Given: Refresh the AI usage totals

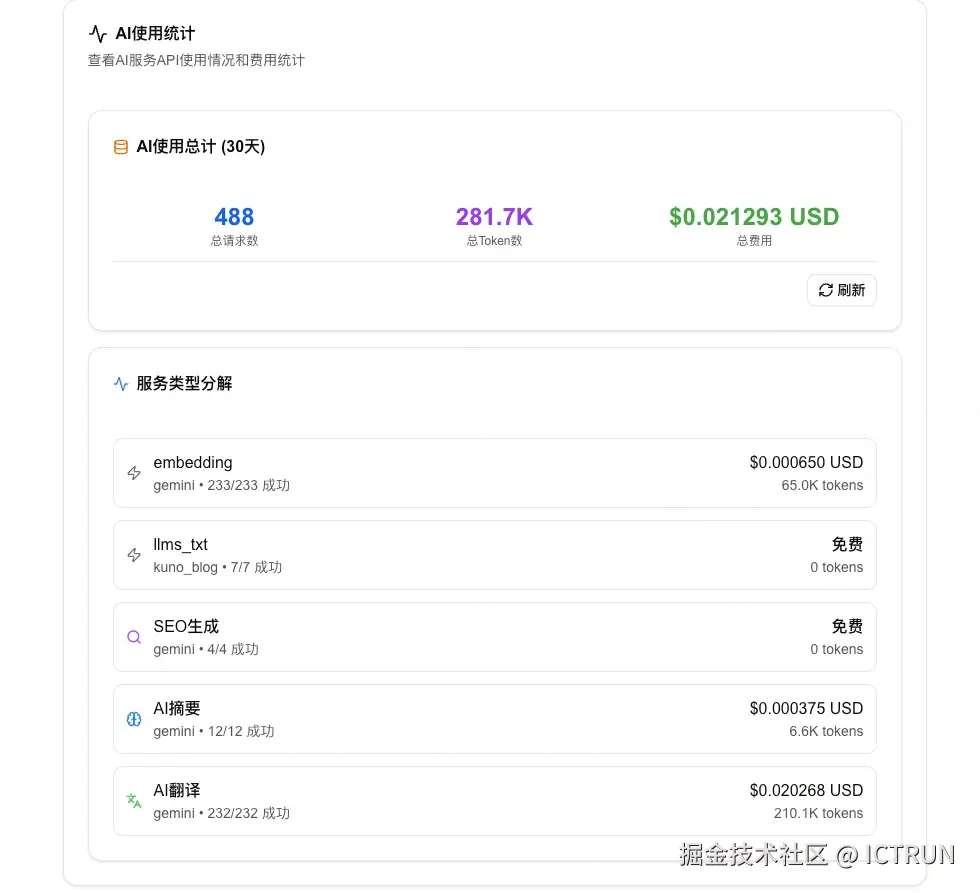Looking at the screenshot, I should (x=841, y=290).
